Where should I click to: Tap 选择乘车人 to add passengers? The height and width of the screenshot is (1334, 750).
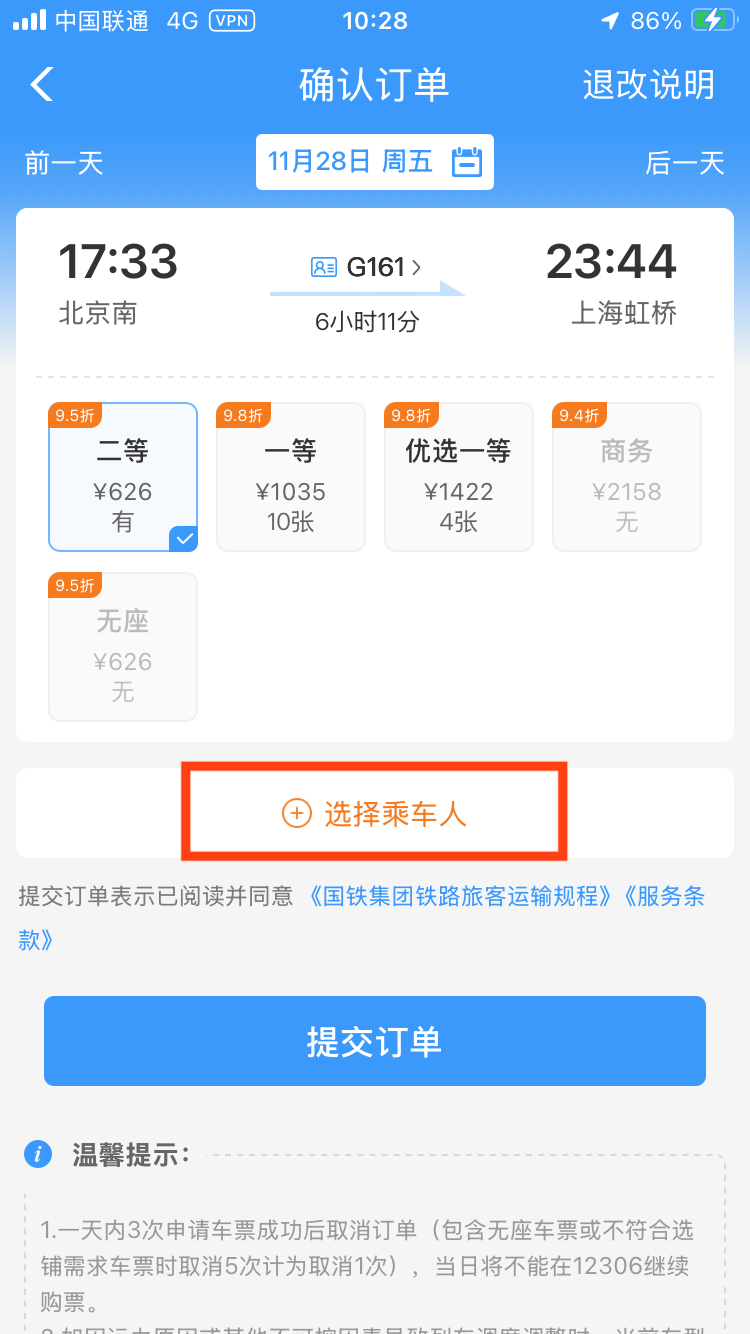tap(375, 814)
